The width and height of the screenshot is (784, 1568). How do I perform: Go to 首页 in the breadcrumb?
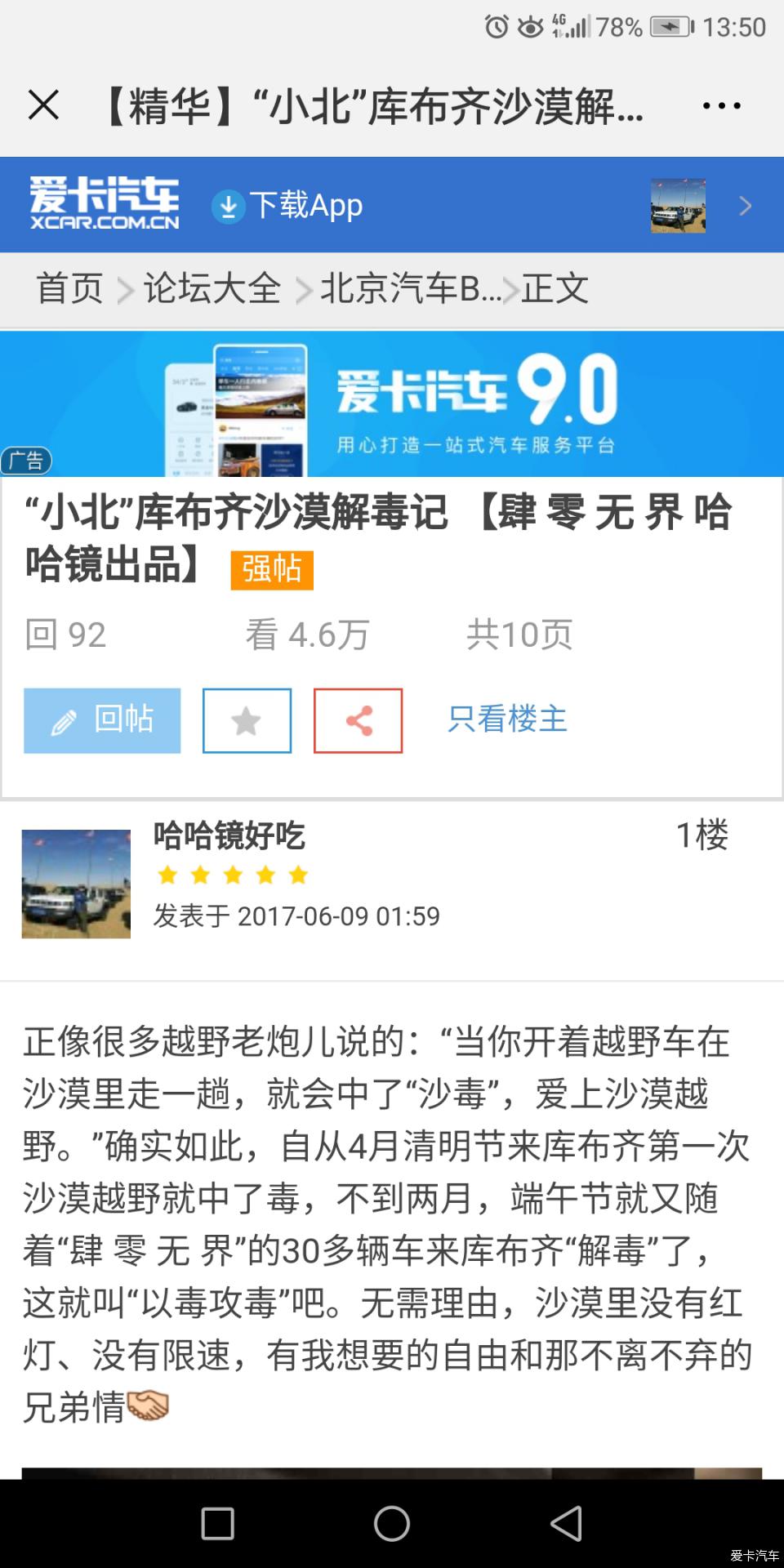(x=69, y=288)
